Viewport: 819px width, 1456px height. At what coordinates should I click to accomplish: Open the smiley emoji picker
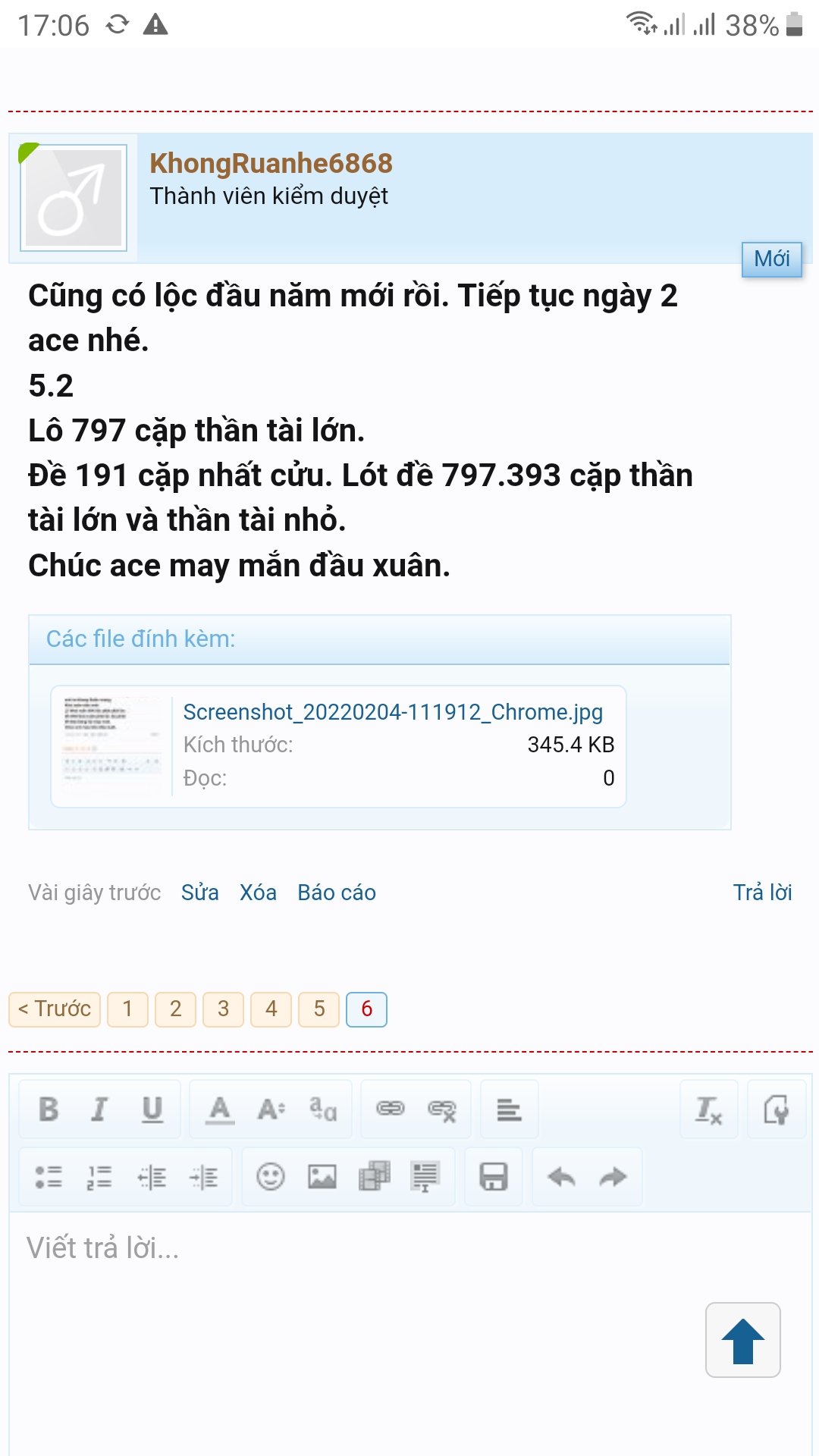(271, 1177)
